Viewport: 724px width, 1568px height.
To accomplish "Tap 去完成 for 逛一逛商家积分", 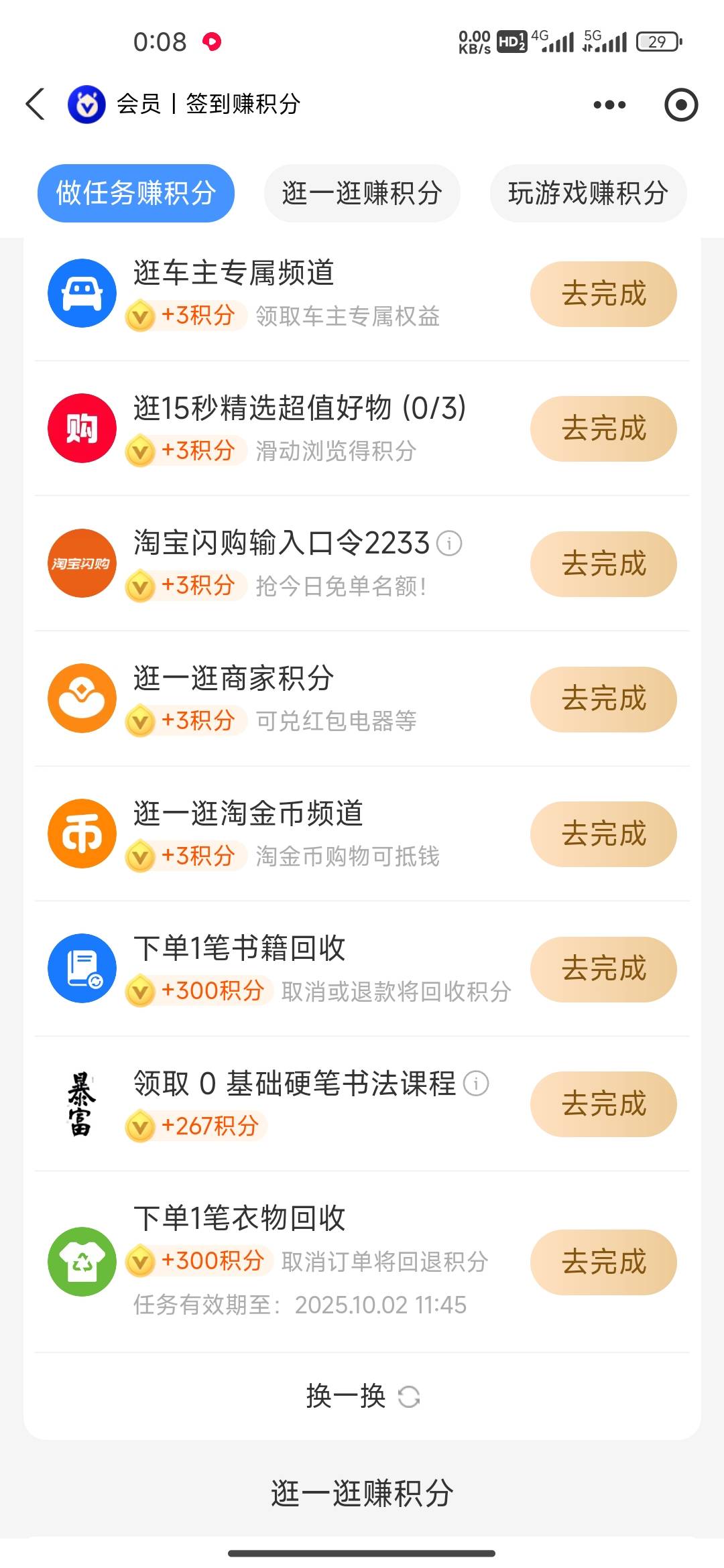I will pos(603,699).
